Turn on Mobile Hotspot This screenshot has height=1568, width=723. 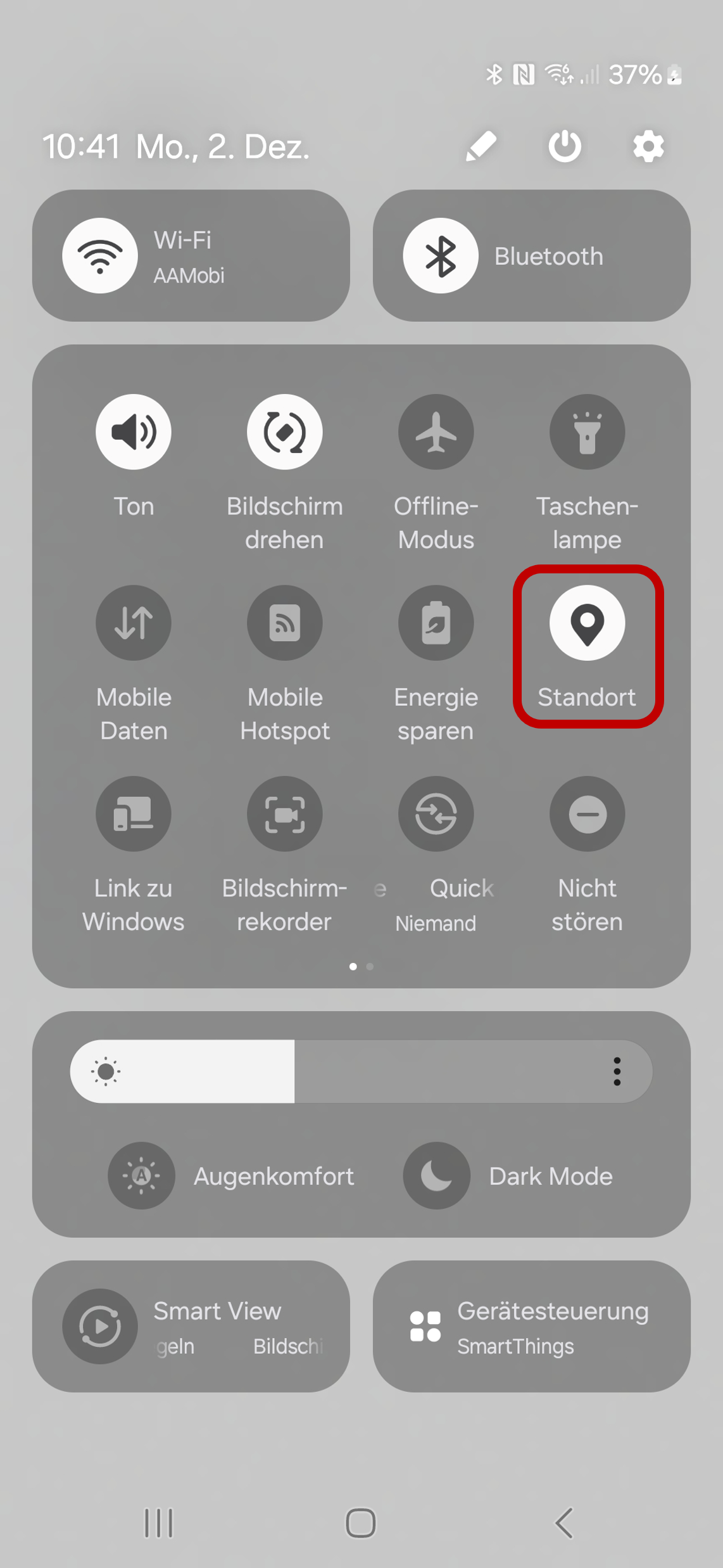[285, 623]
